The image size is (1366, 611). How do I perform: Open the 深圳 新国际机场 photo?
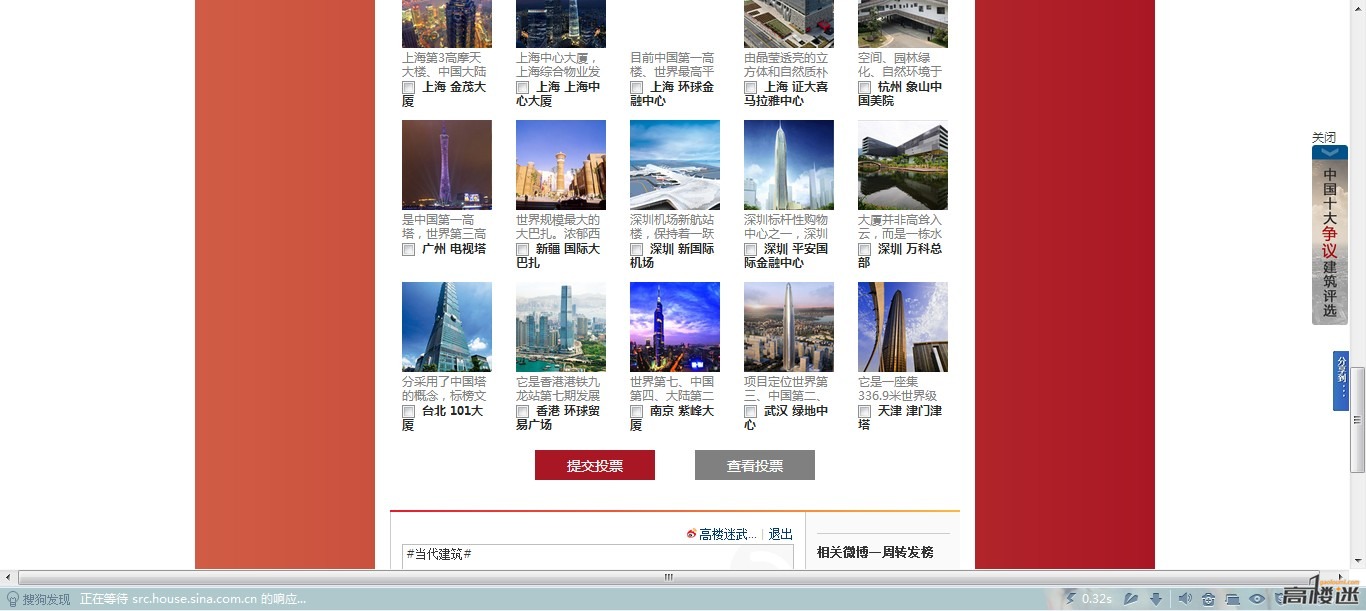point(674,165)
